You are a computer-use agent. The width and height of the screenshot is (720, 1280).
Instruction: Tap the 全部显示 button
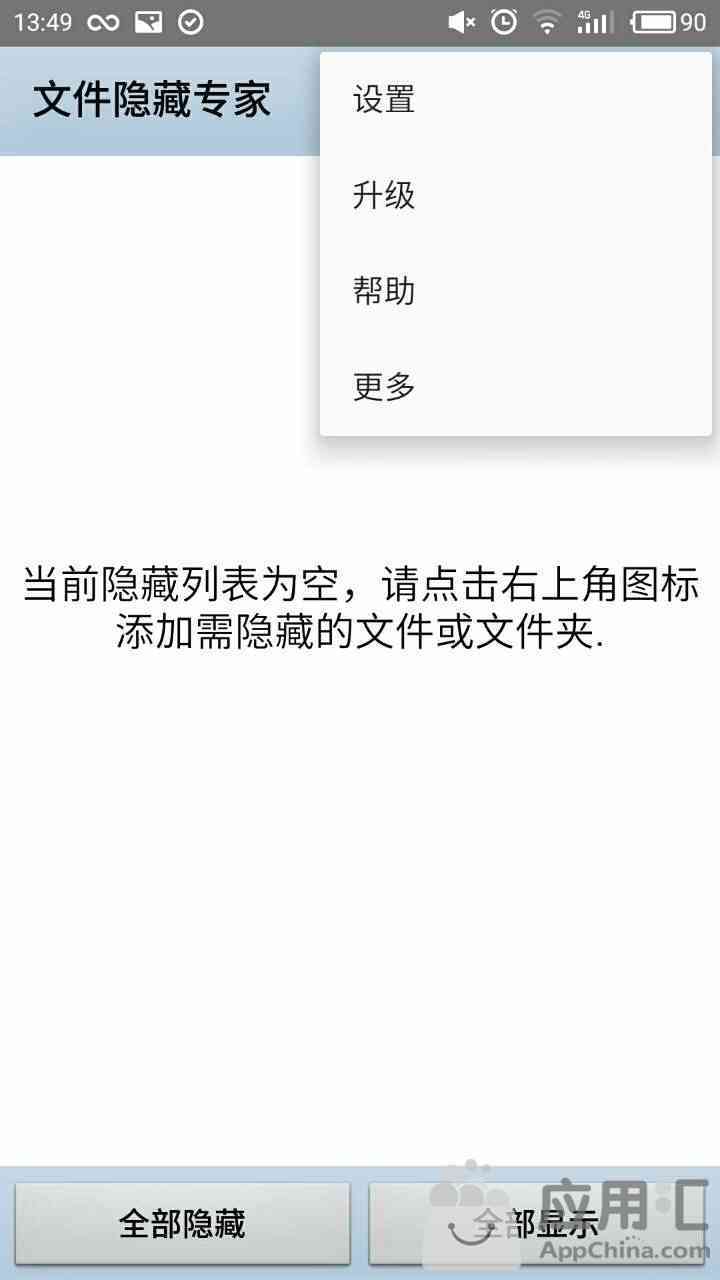click(x=537, y=1223)
